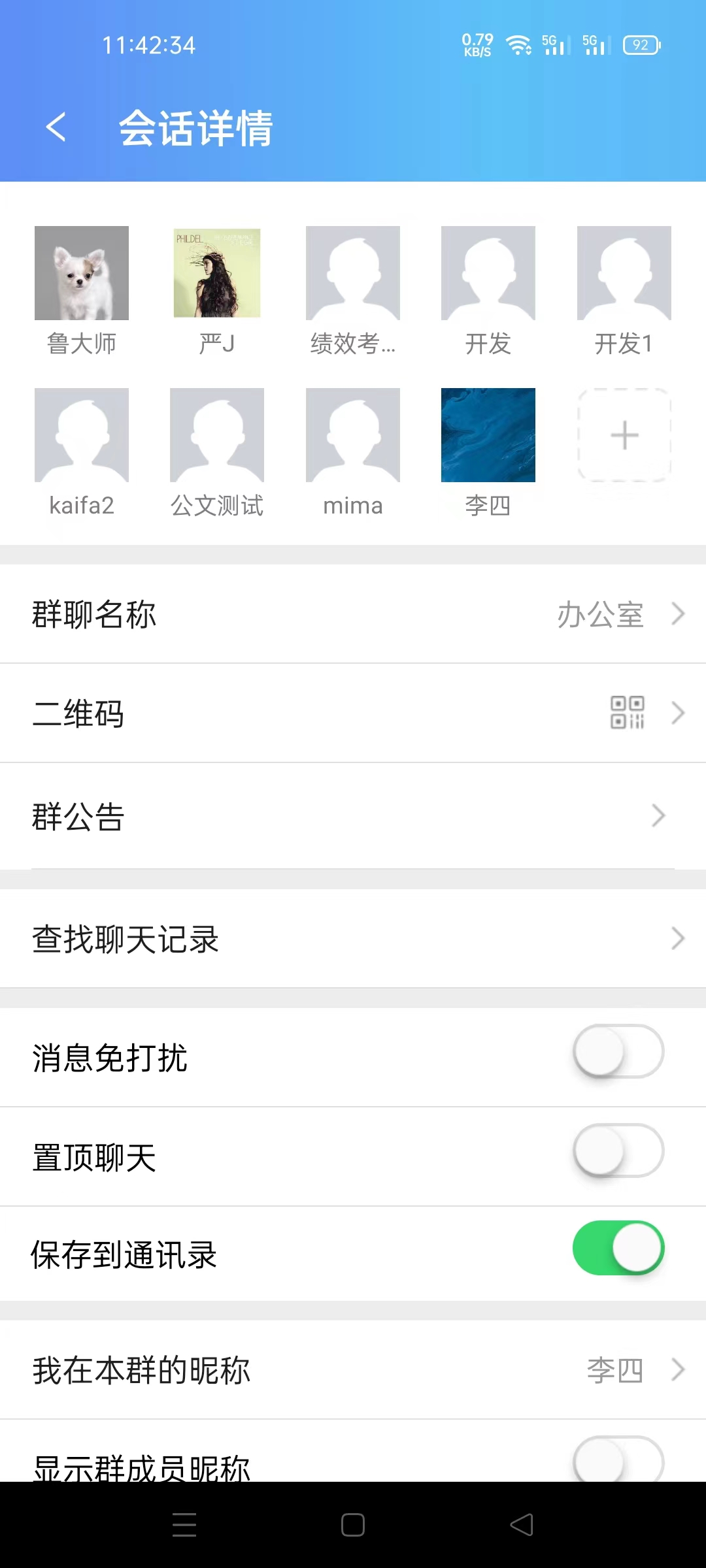Select member kaifa2

pos(82,435)
